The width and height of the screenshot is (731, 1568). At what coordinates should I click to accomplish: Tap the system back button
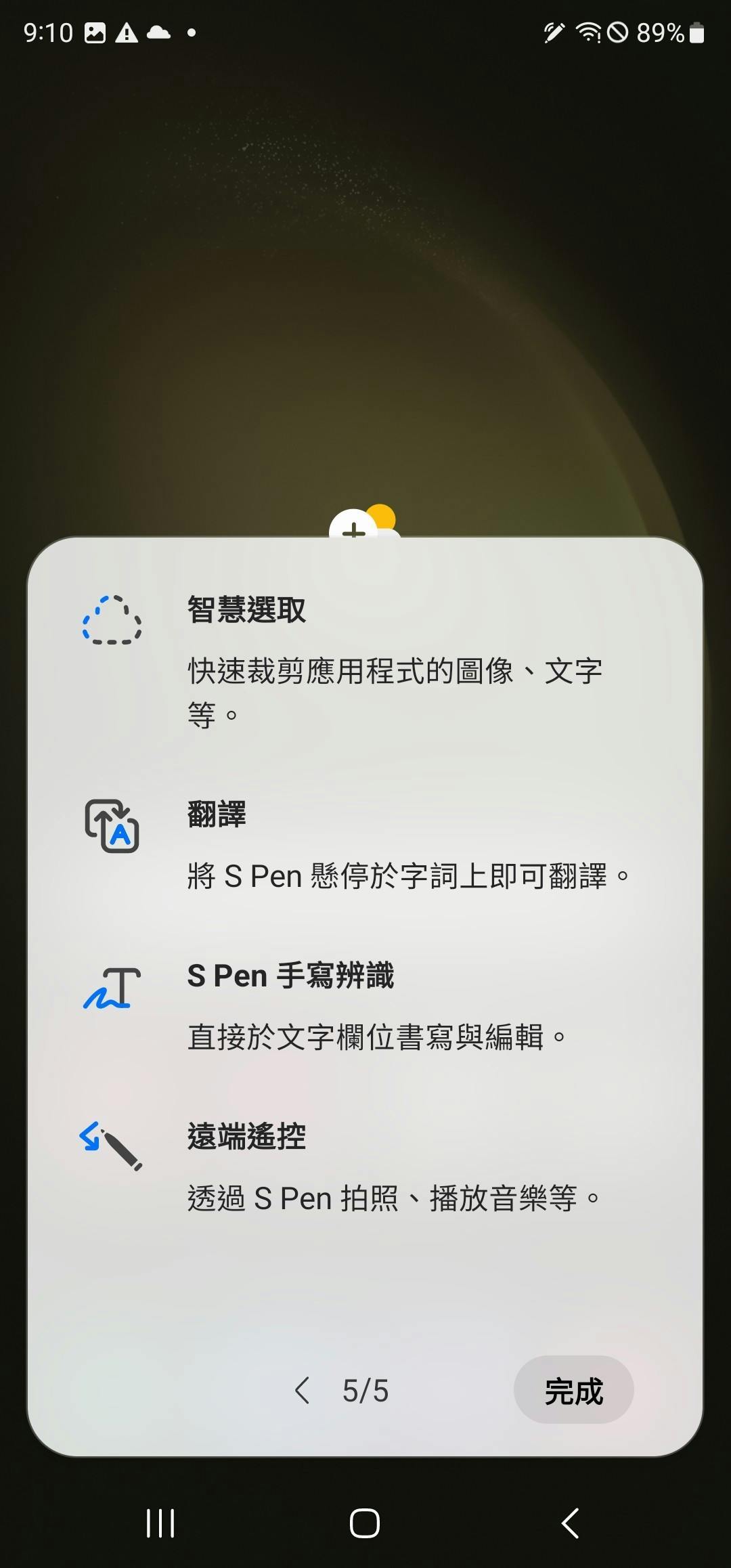(571, 1523)
